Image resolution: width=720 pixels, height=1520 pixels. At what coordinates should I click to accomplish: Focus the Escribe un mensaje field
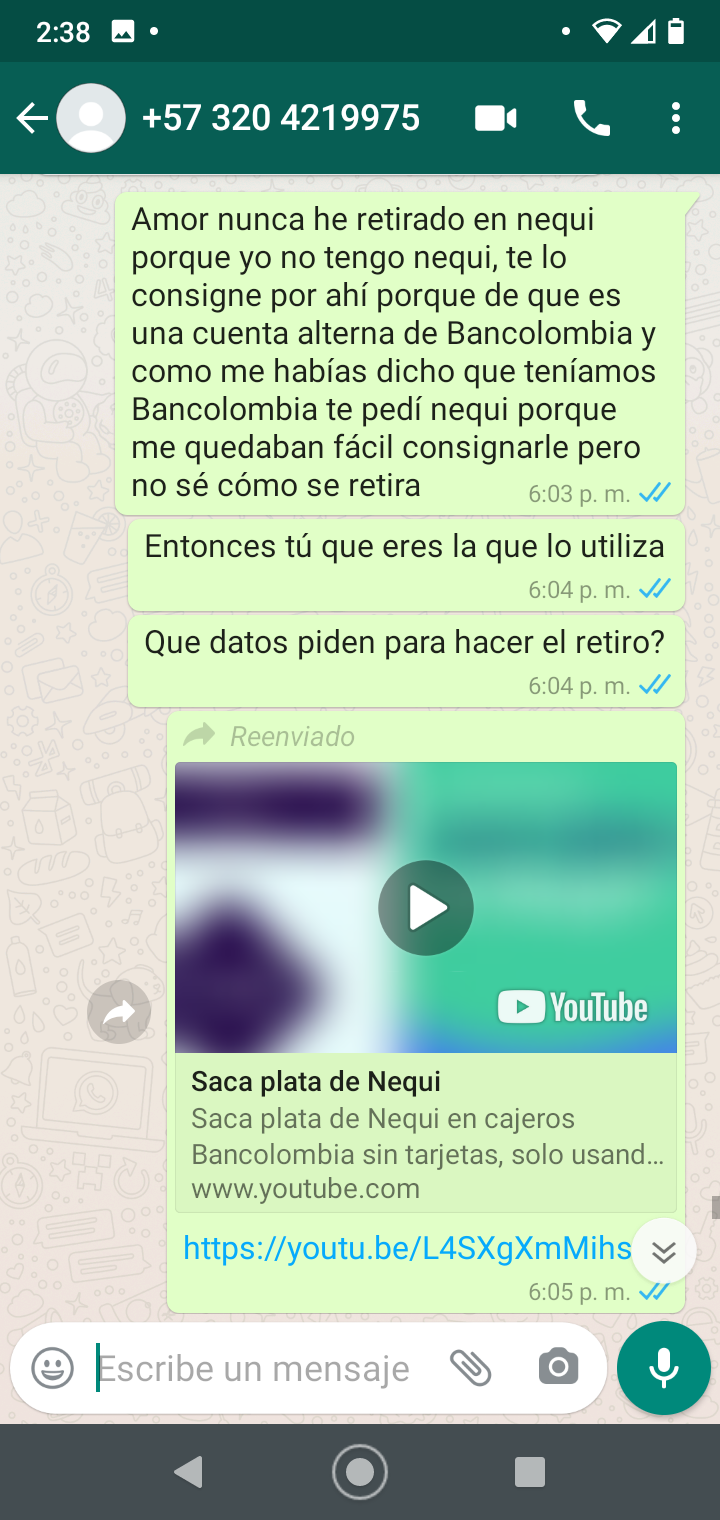pyautogui.click(x=255, y=1368)
